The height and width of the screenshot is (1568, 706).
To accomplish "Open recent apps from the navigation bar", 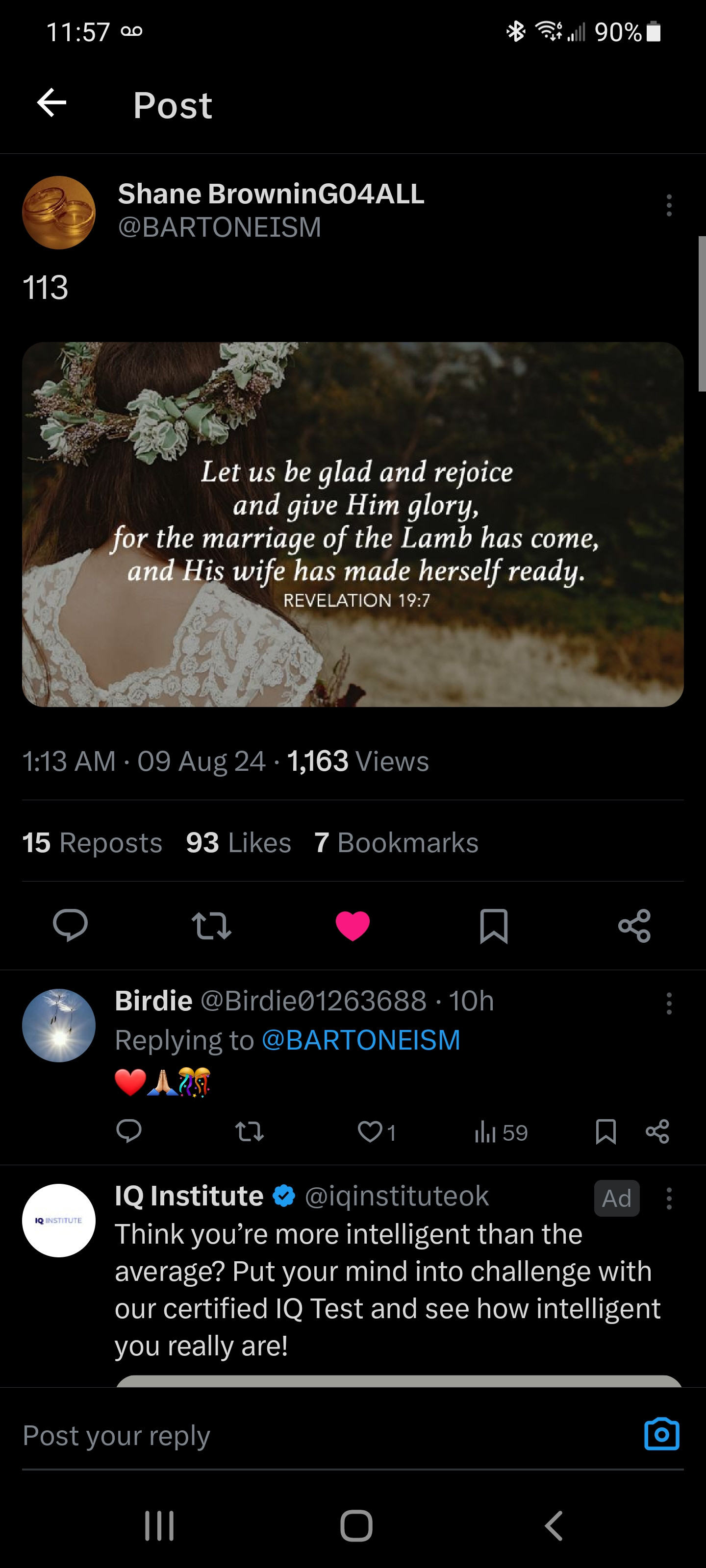I will [x=160, y=1525].
